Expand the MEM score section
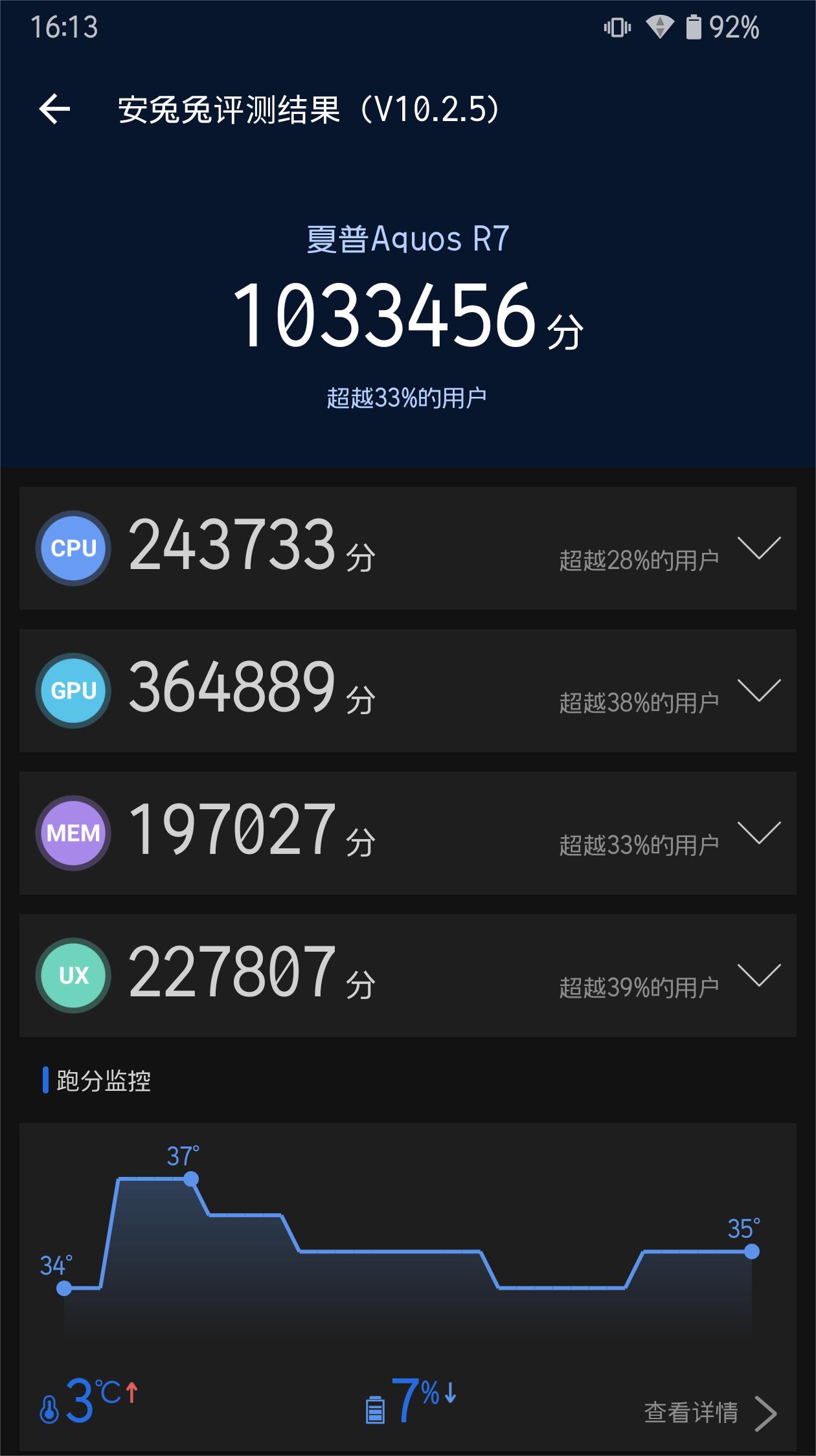 [759, 833]
